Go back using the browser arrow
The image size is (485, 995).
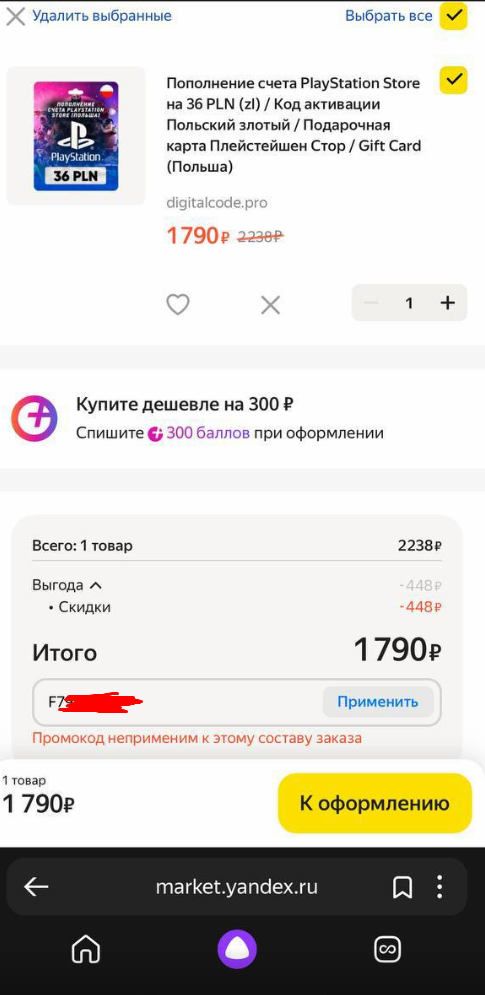tap(36, 886)
